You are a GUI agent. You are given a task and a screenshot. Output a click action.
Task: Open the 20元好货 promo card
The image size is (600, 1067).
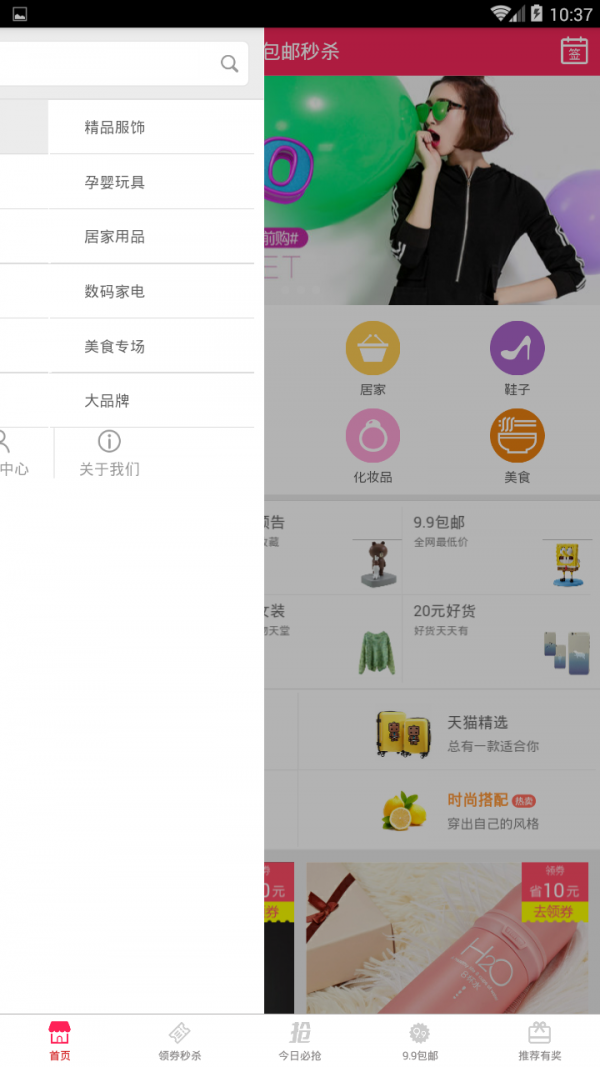click(500, 640)
